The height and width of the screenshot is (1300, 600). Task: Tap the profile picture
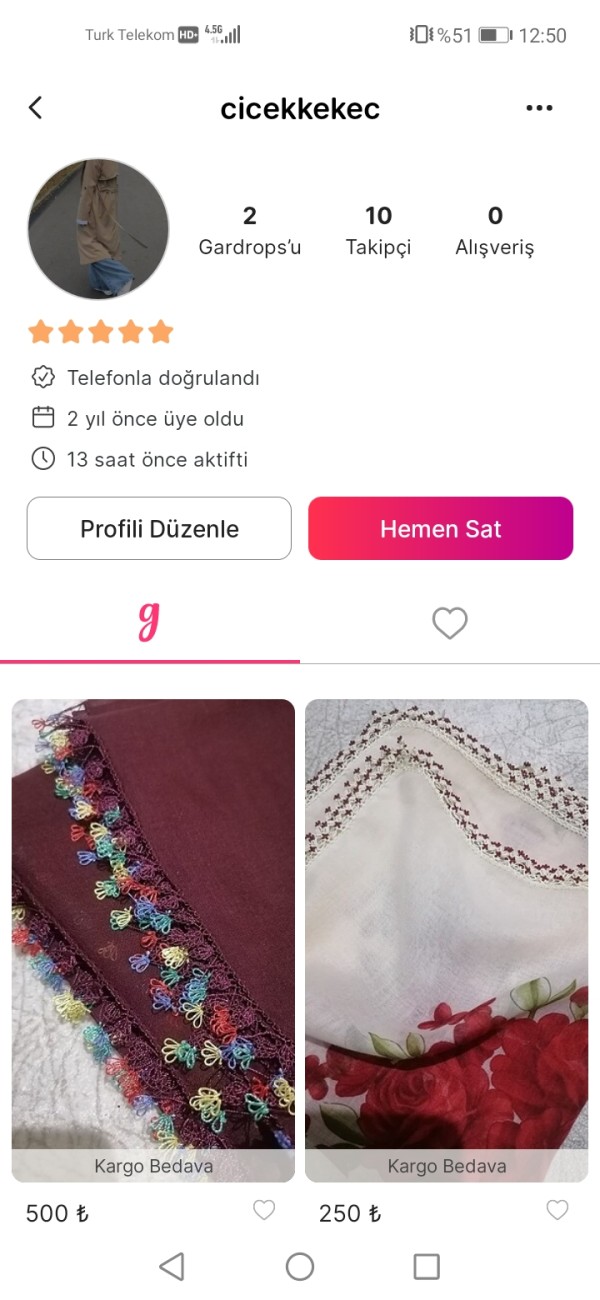click(x=98, y=229)
